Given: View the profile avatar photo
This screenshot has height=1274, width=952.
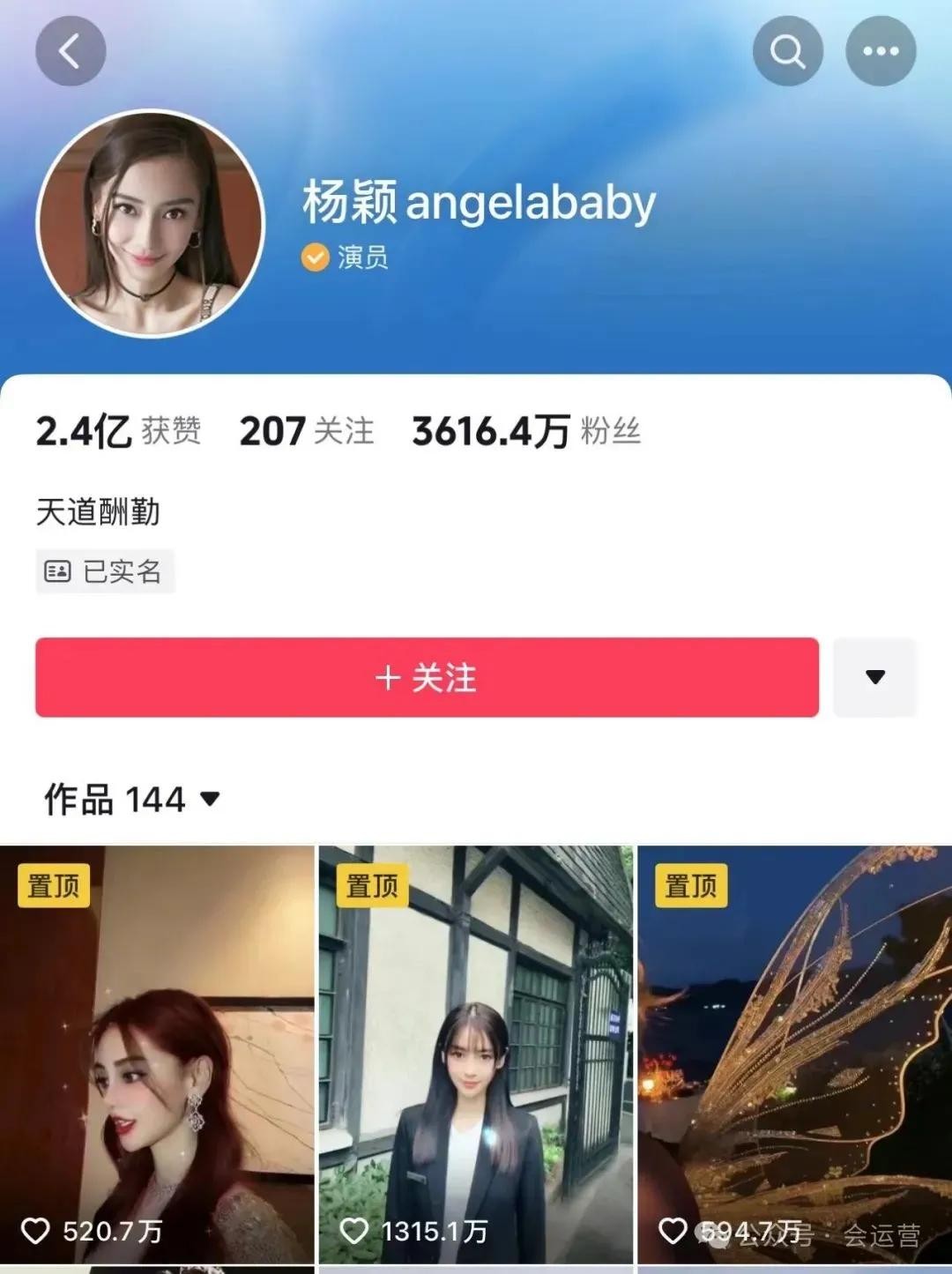Looking at the screenshot, I should [151, 223].
